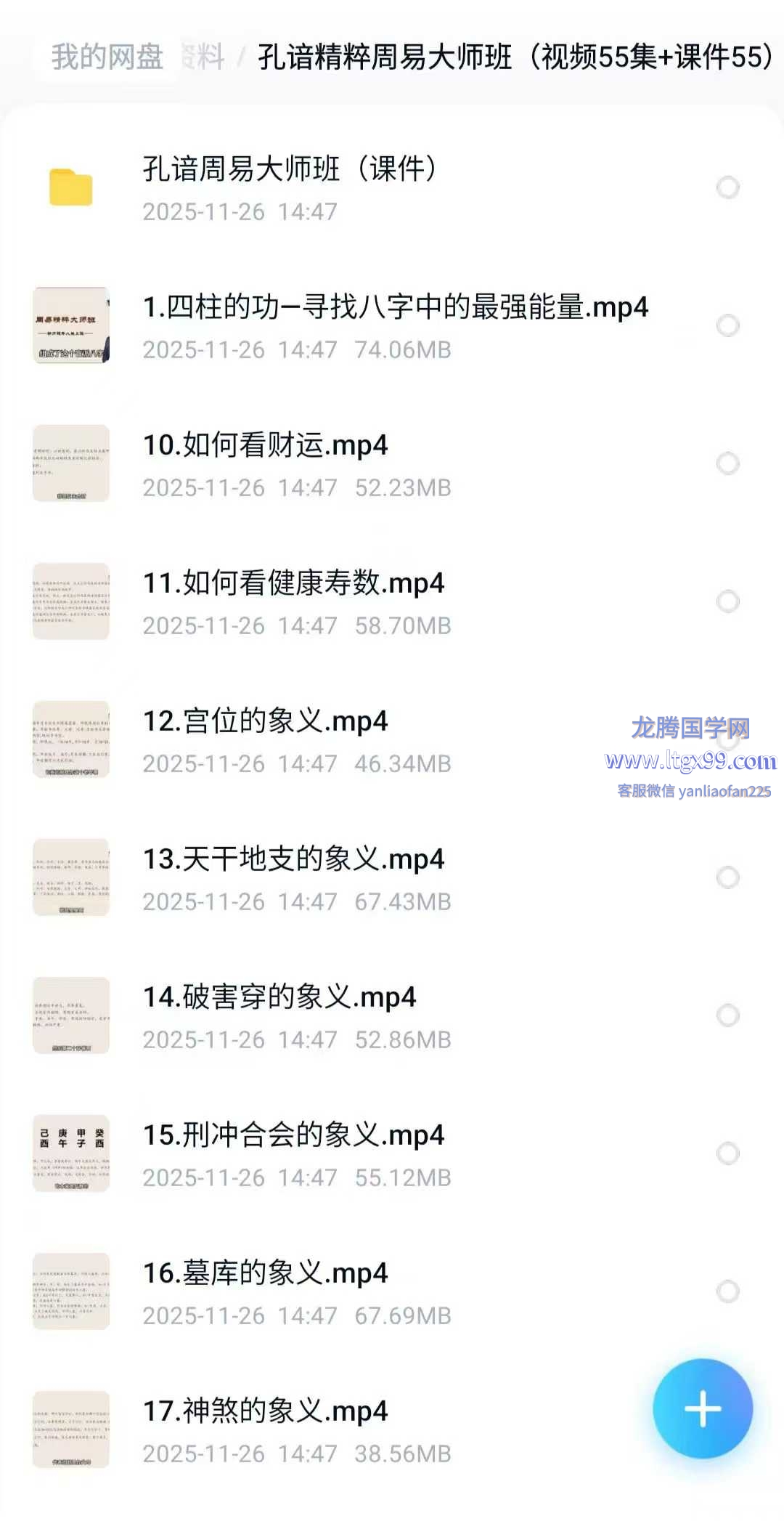Check the circle beside 13.天干地支的象义.mp4
The image size is (784, 1521).
coord(727,877)
